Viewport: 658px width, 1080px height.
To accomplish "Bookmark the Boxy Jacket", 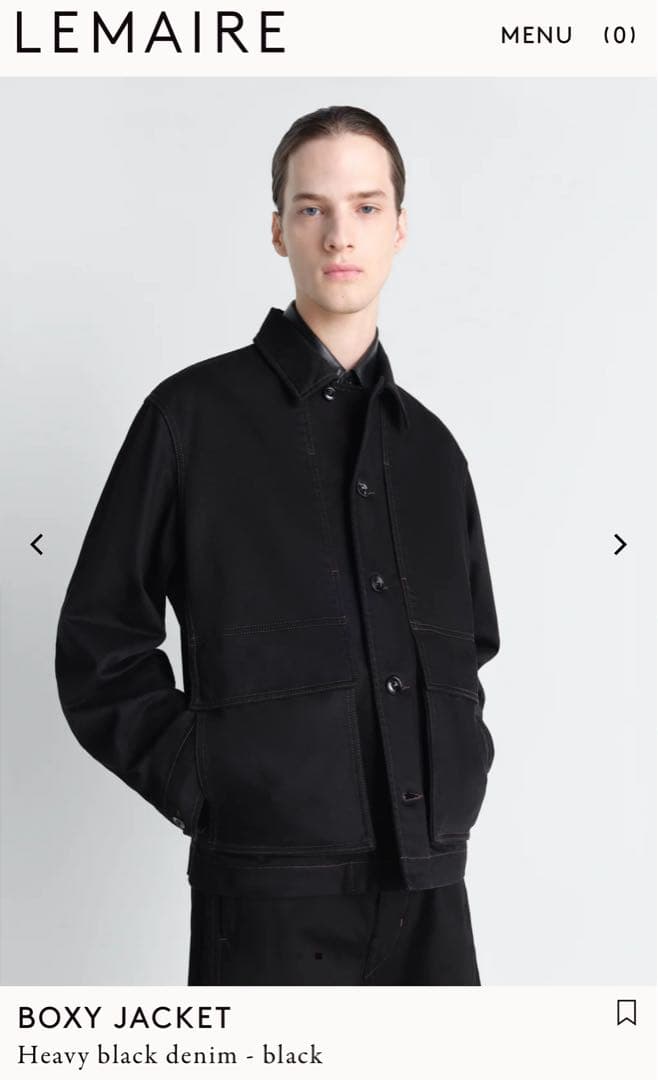I will pos(626,1012).
